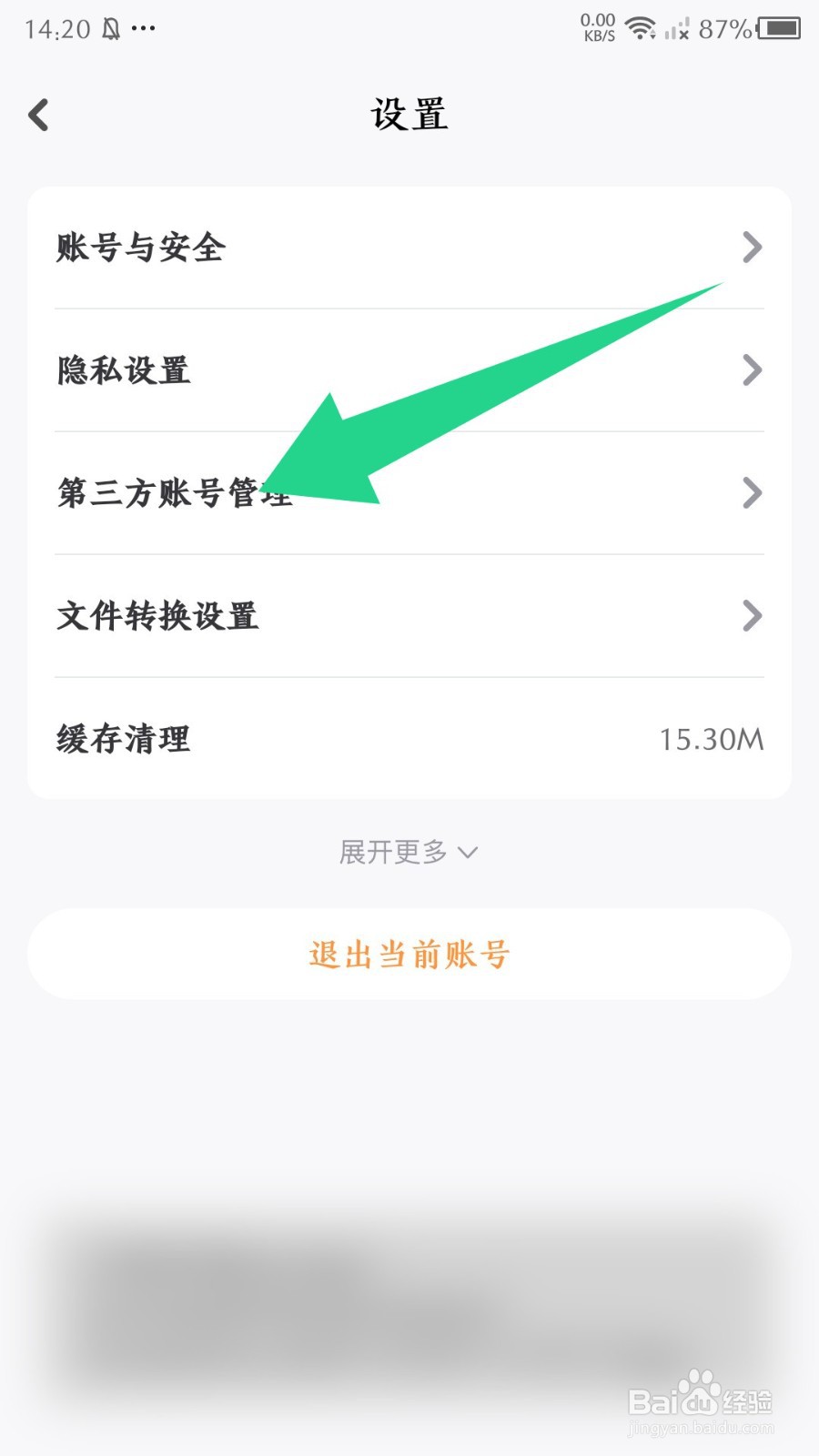This screenshot has height=1456, width=819.
Task: Open 隐私设置 using its right chevron
Action: click(x=752, y=369)
